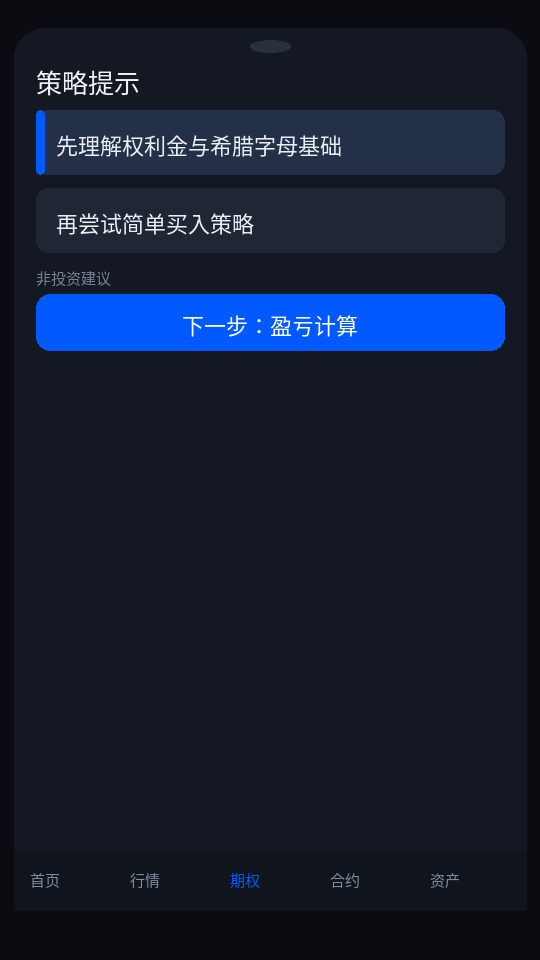
Task: Open the 先理解权利金与希腊字母基础 tip card
Action: click(270, 143)
